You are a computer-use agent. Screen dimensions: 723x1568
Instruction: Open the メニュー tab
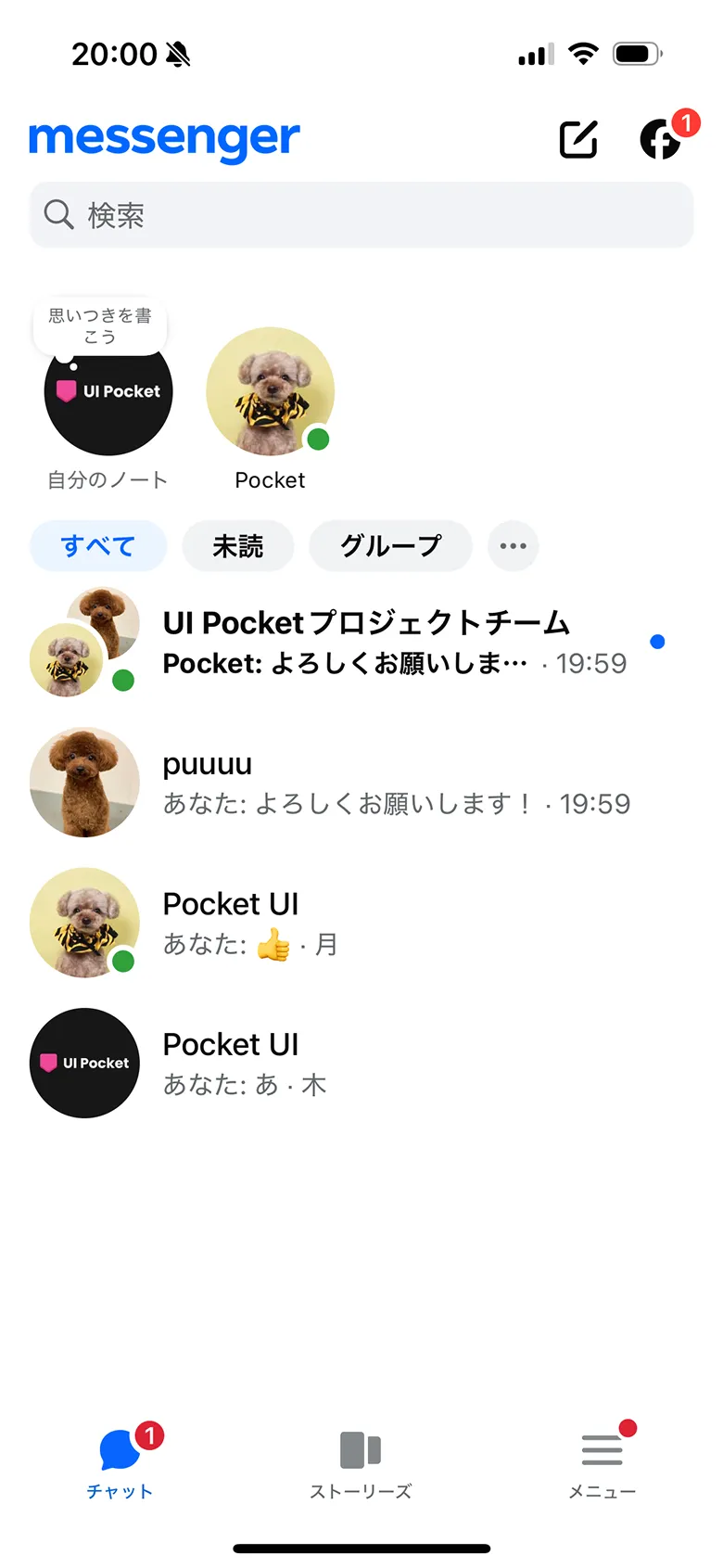click(602, 1461)
